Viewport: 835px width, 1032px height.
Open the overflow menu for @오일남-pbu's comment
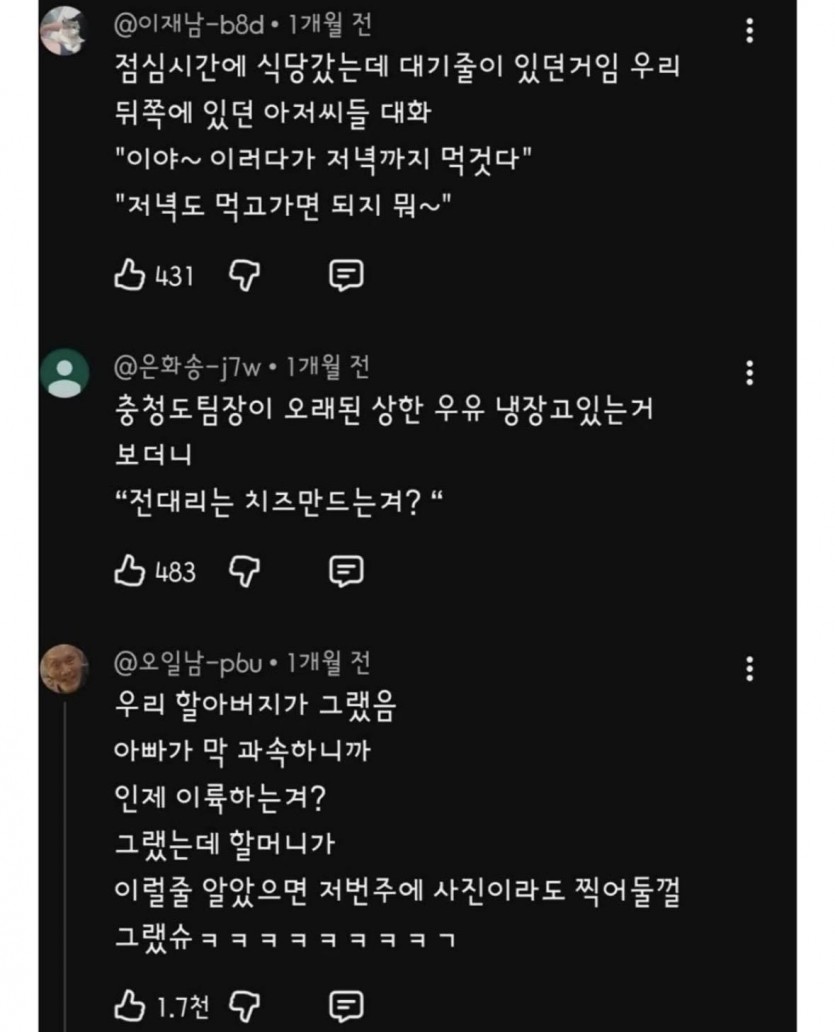[x=750, y=669]
